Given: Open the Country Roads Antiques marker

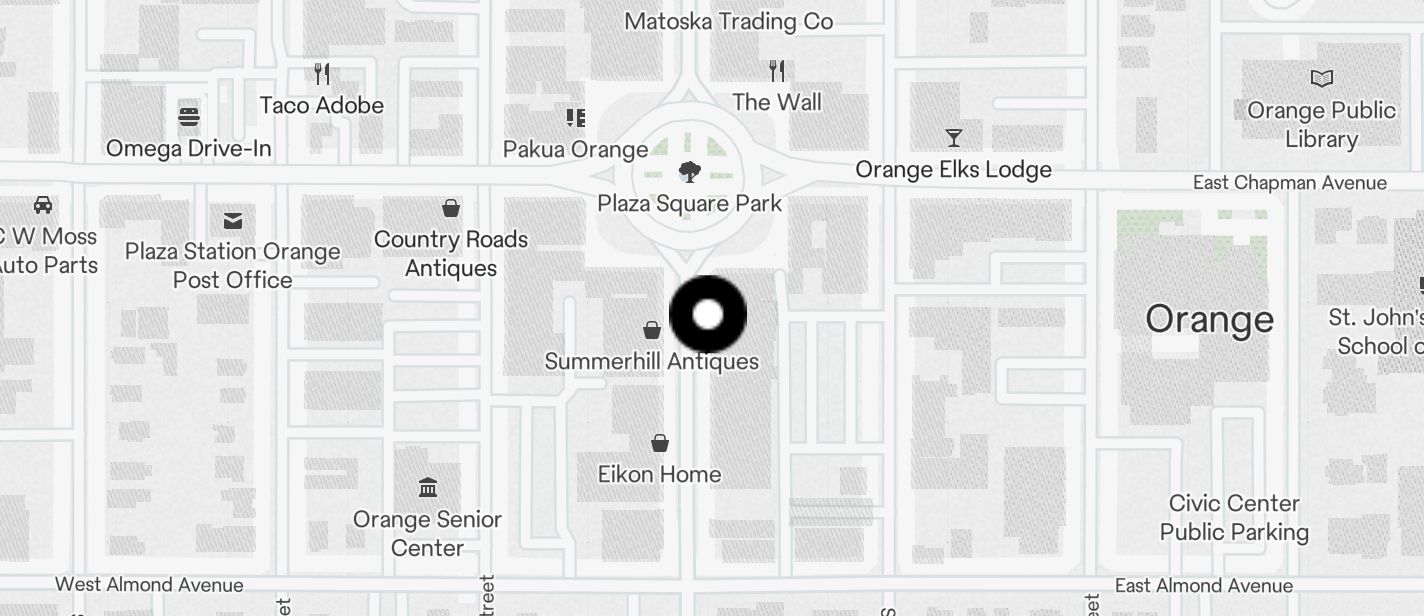Looking at the screenshot, I should pos(451,208).
